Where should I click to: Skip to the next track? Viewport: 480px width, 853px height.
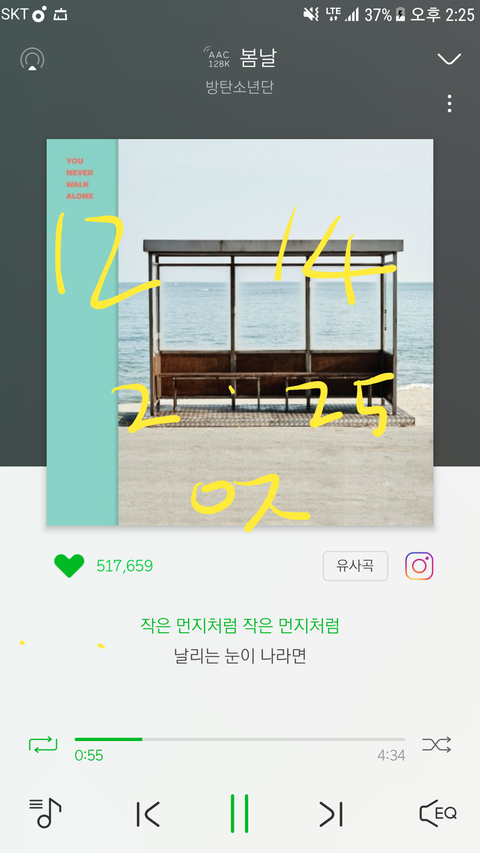331,814
